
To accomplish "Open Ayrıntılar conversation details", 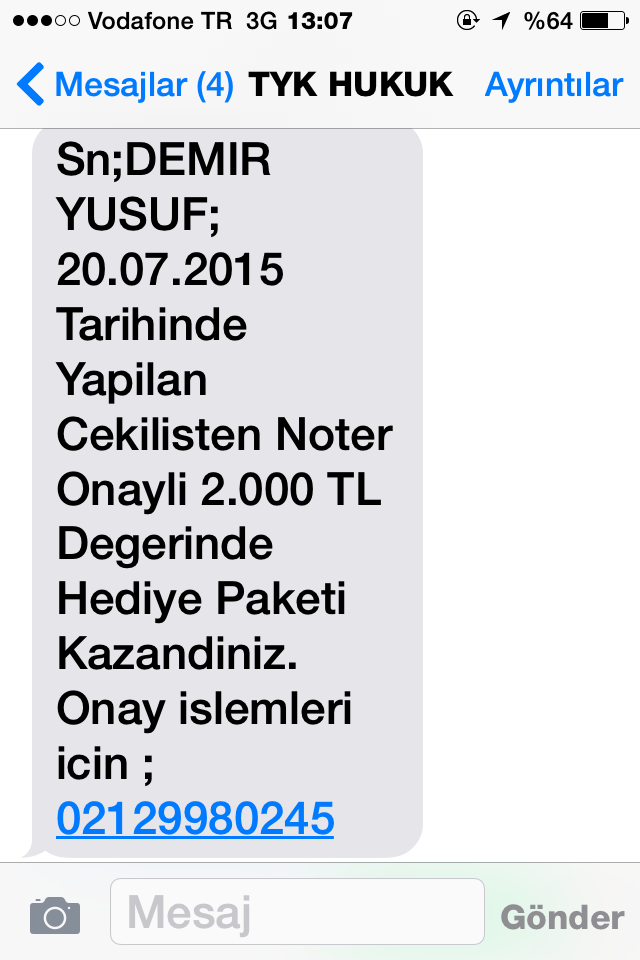I will [553, 85].
